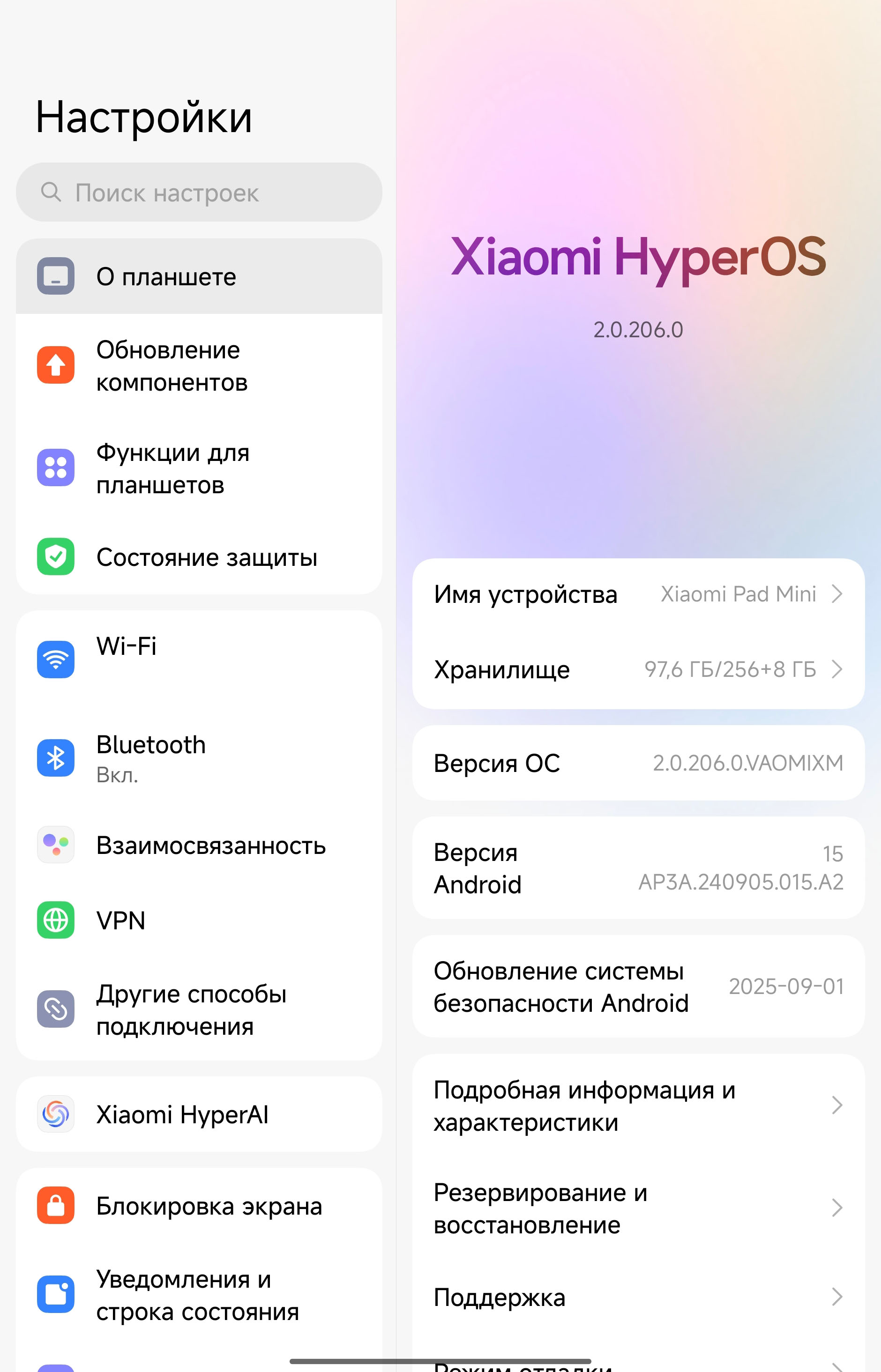Open Взаимосвязанность settings
881x1372 pixels.
pos(199,845)
